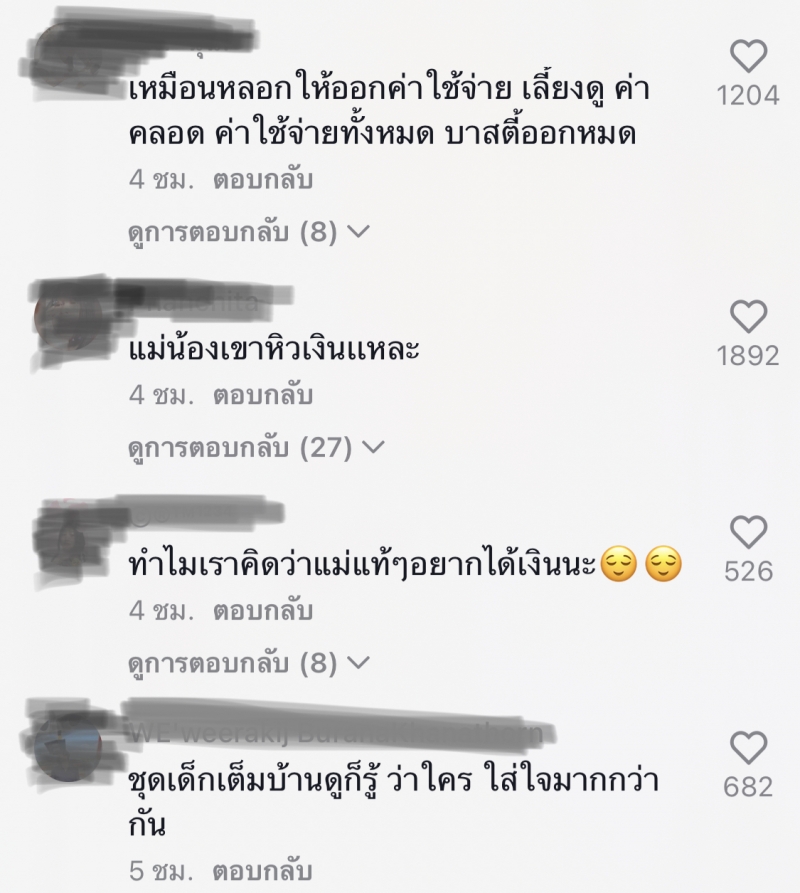Reply to the comment with the two emojis
Image resolution: width=800 pixels, height=893 pixels.
[x=263, y=610]
